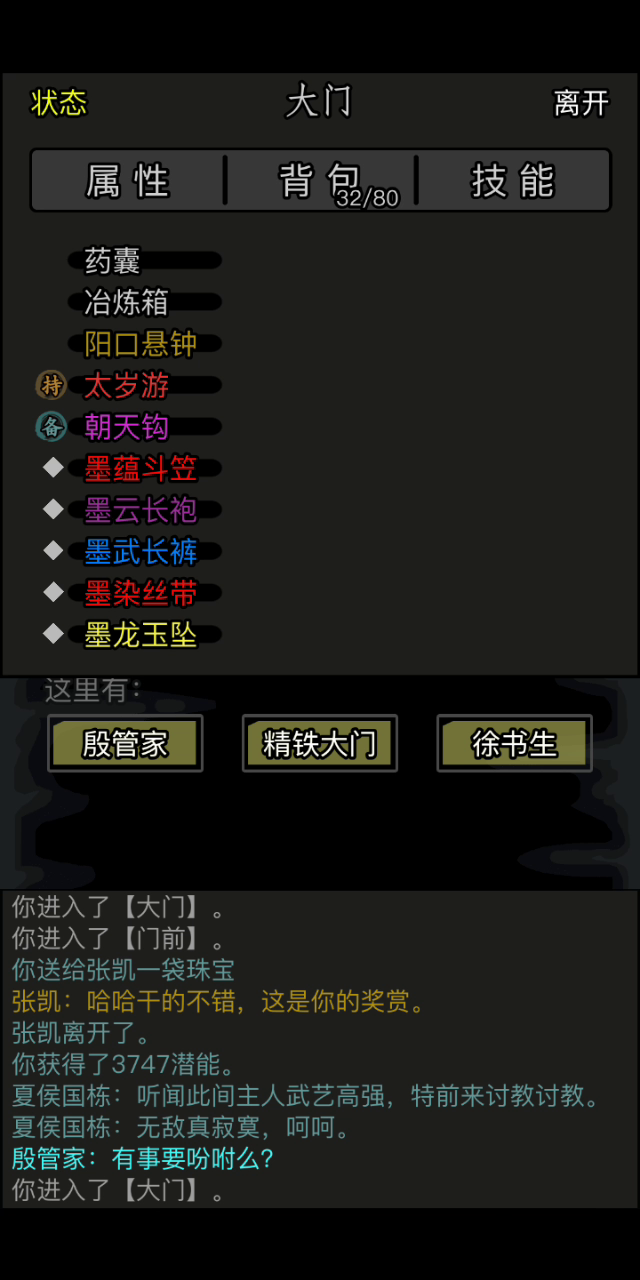View the 墨蕴斗笠 hat item
Image resolution: width=640 pixels, height=1280 pixels.
(x=140, y=468)
